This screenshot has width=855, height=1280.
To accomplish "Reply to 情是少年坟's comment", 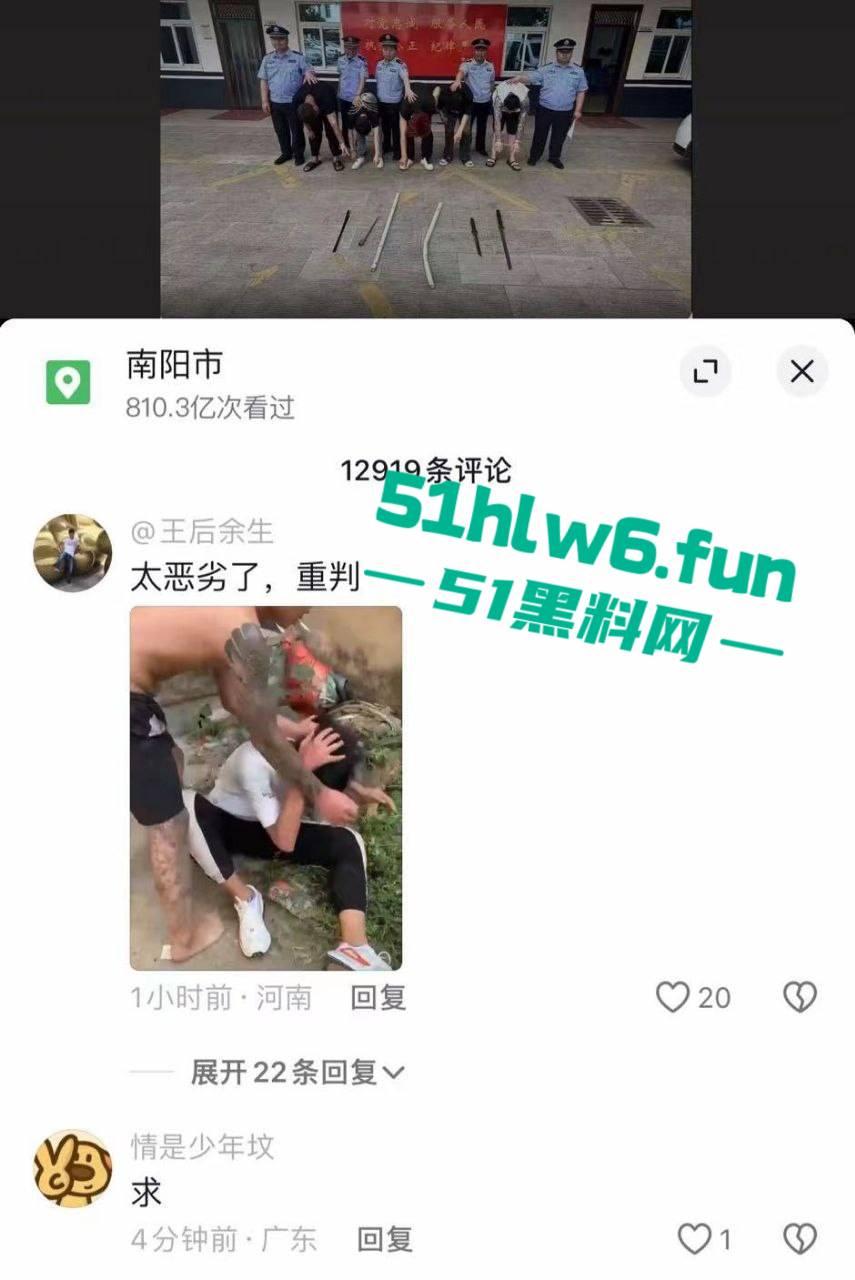I will 385,1240.
